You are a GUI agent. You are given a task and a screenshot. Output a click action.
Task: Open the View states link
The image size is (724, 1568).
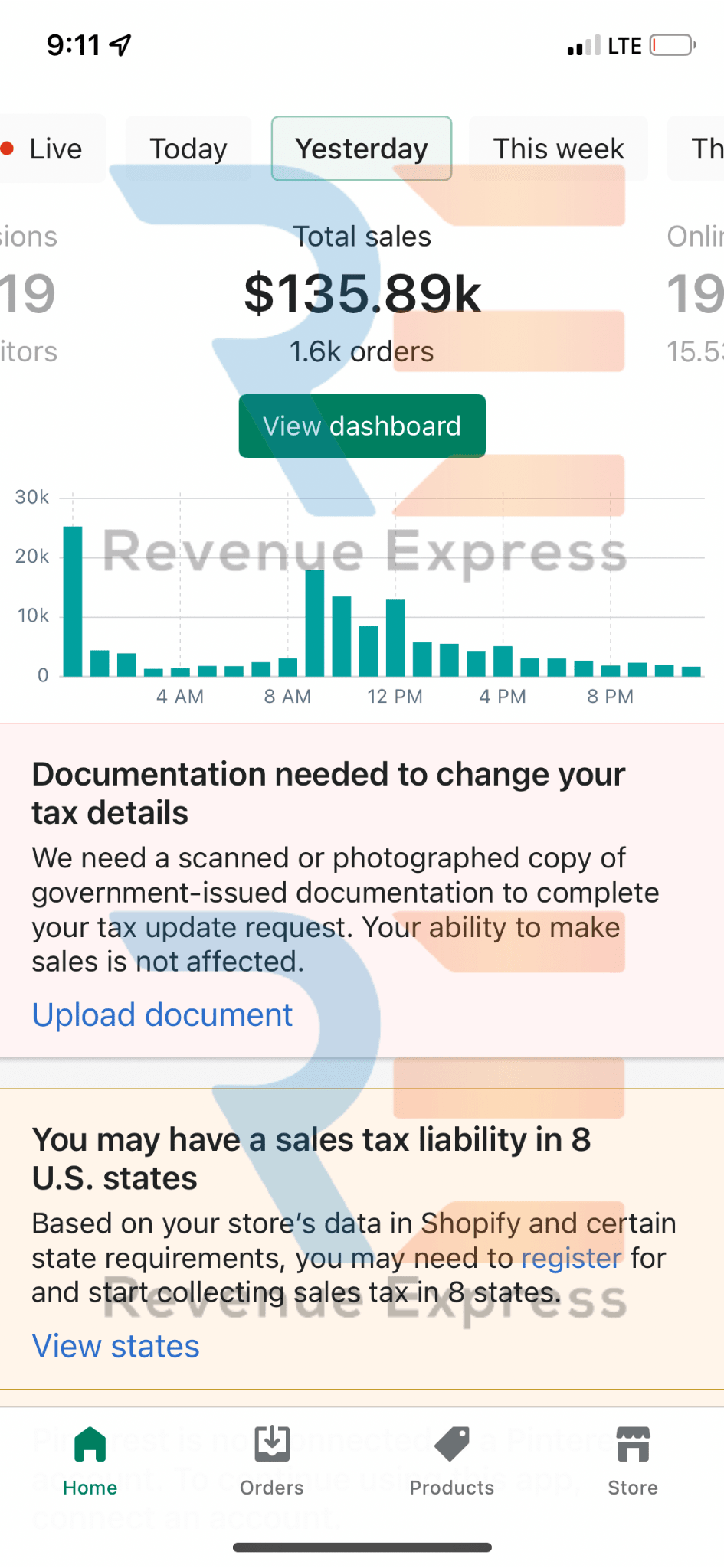point(116,1346)
